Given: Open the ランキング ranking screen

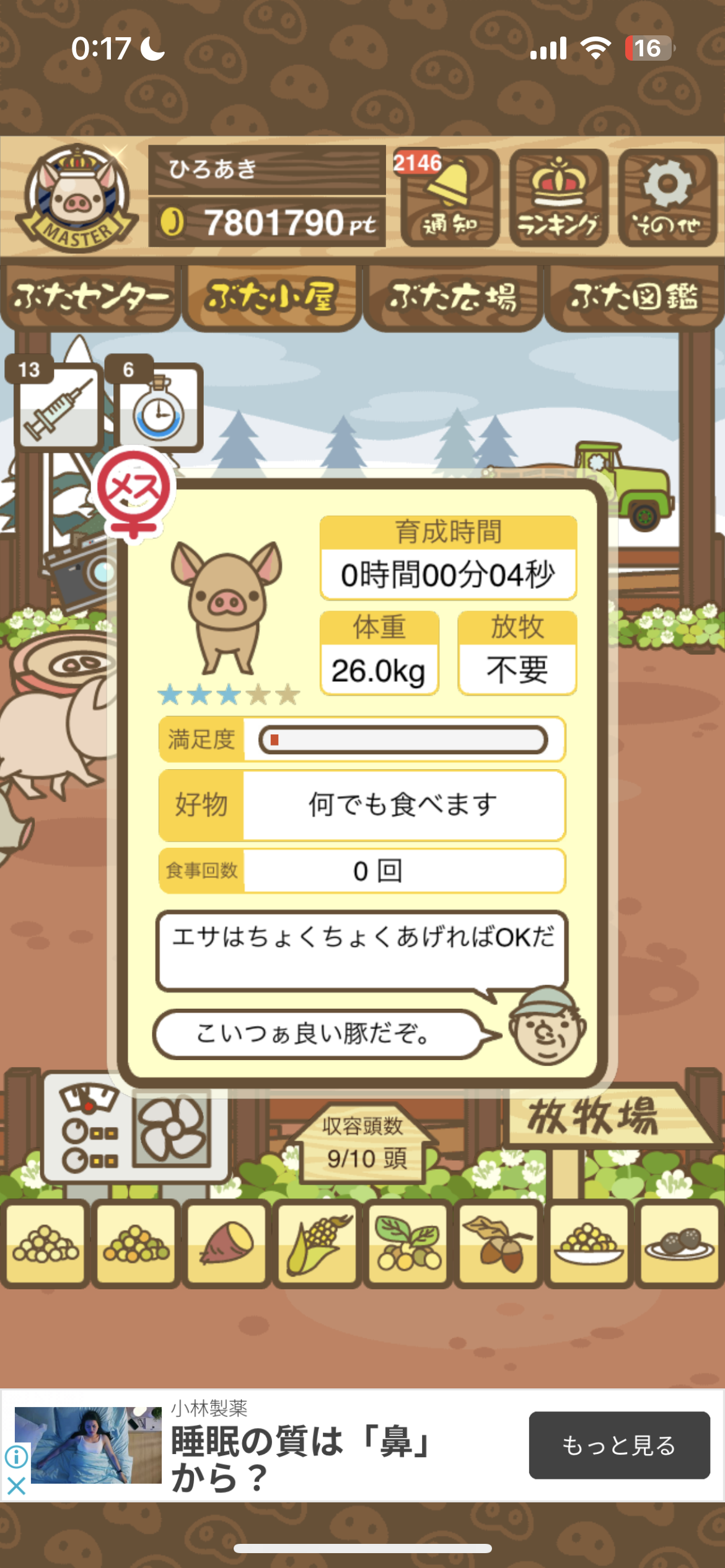Looking at the screenshot, I should 558,198.
